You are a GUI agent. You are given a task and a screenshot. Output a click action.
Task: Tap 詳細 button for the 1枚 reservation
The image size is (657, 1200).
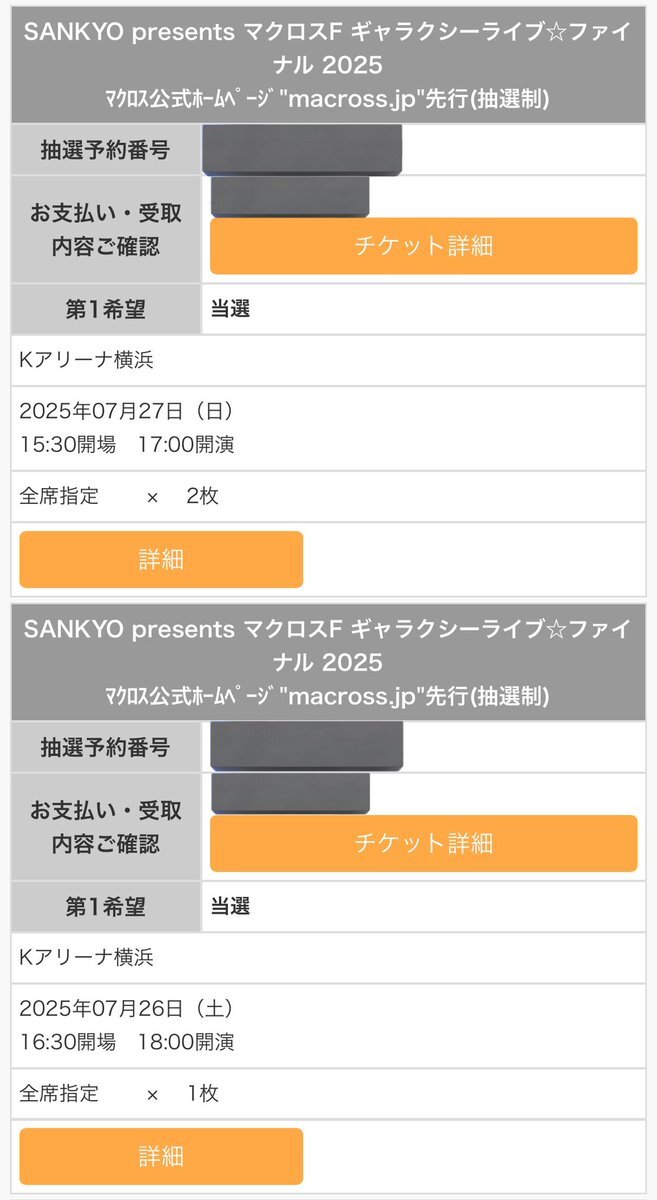161,1156
